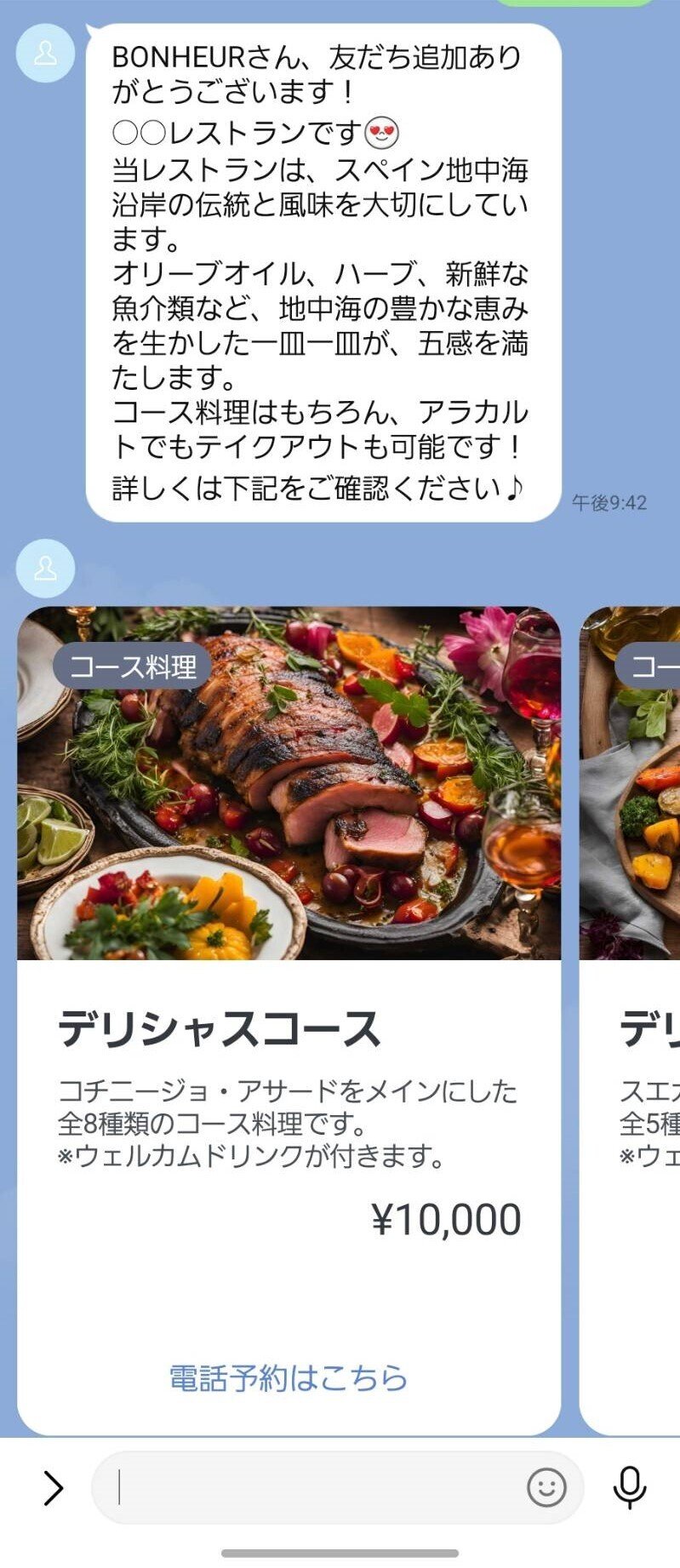Start voice input with the microphone
The image size is (680, 1568).
pyautogui.click(x=629, y=1487)
